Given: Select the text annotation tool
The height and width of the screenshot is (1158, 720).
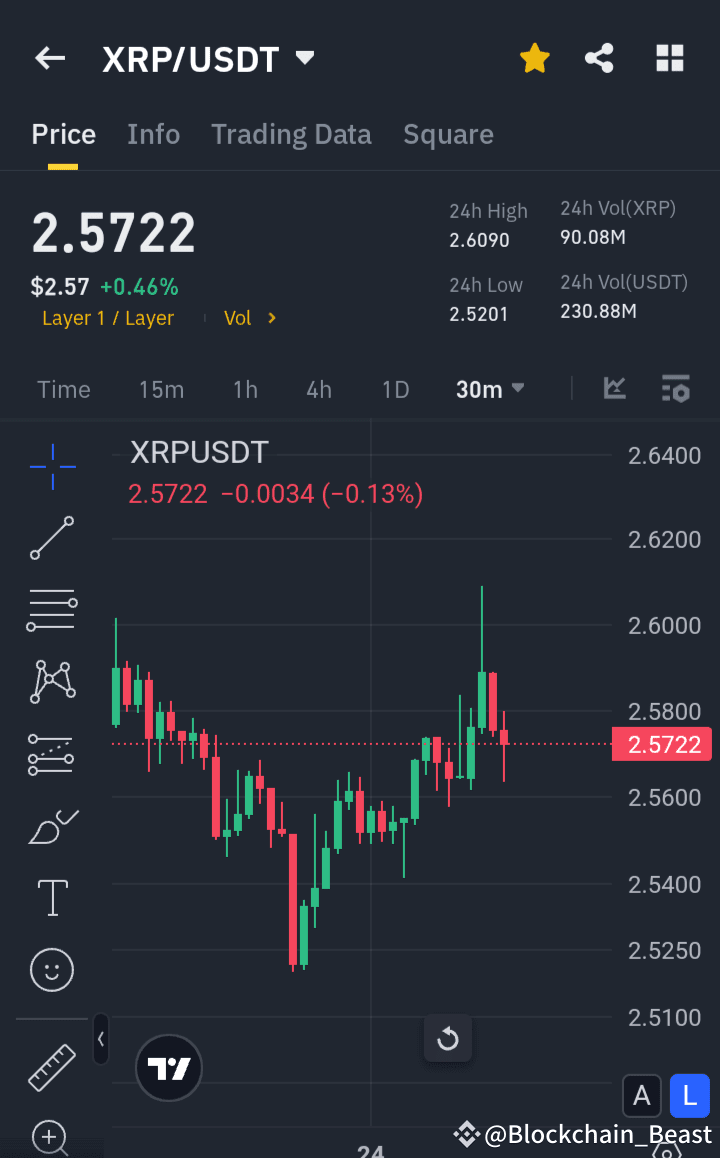Looking at the screenshot, I should pyautogui.click(x=51, y=897).
